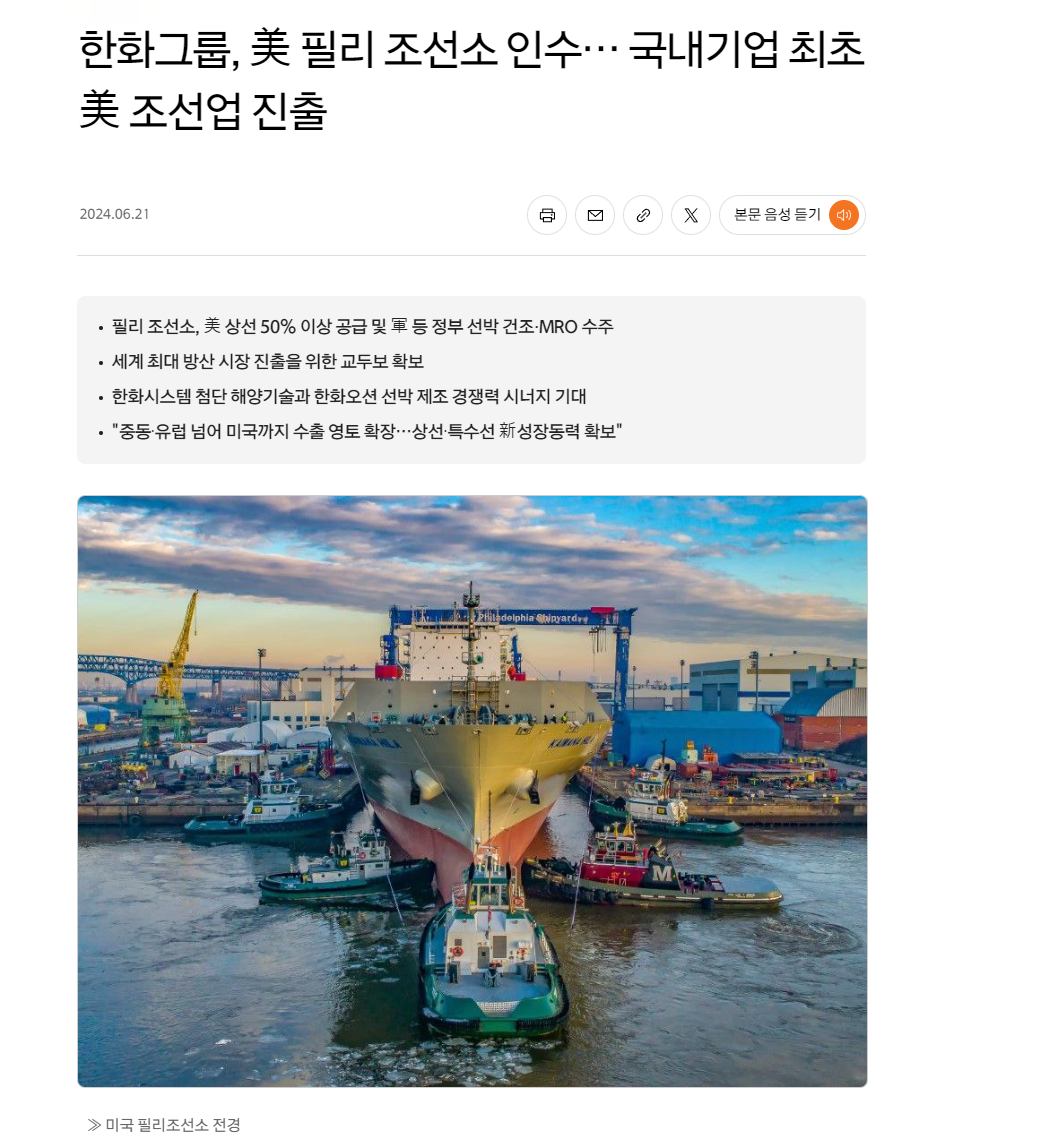
Task: Share the article on X
Action: tap(691, 215)
